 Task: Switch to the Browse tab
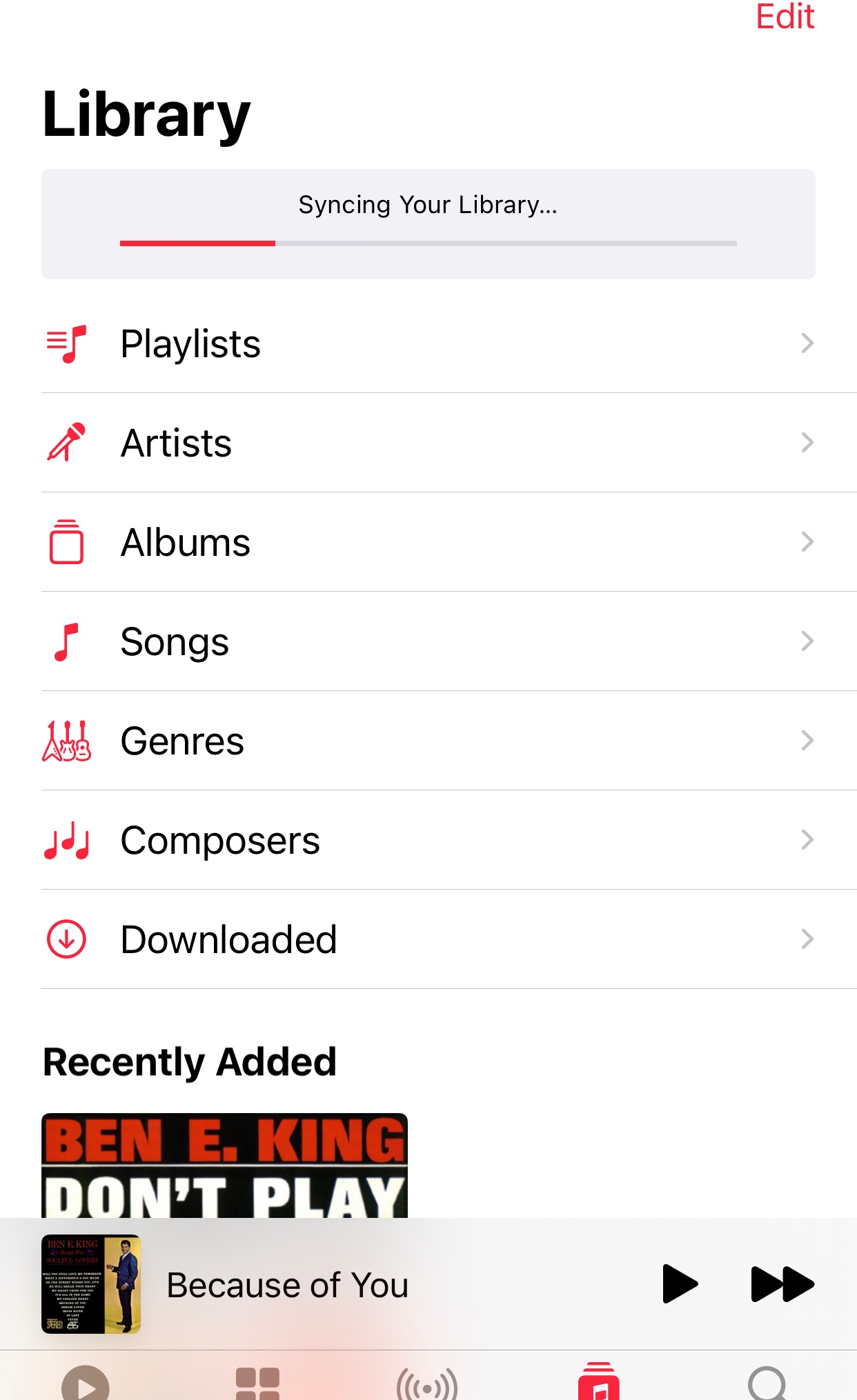point(257,1383)
